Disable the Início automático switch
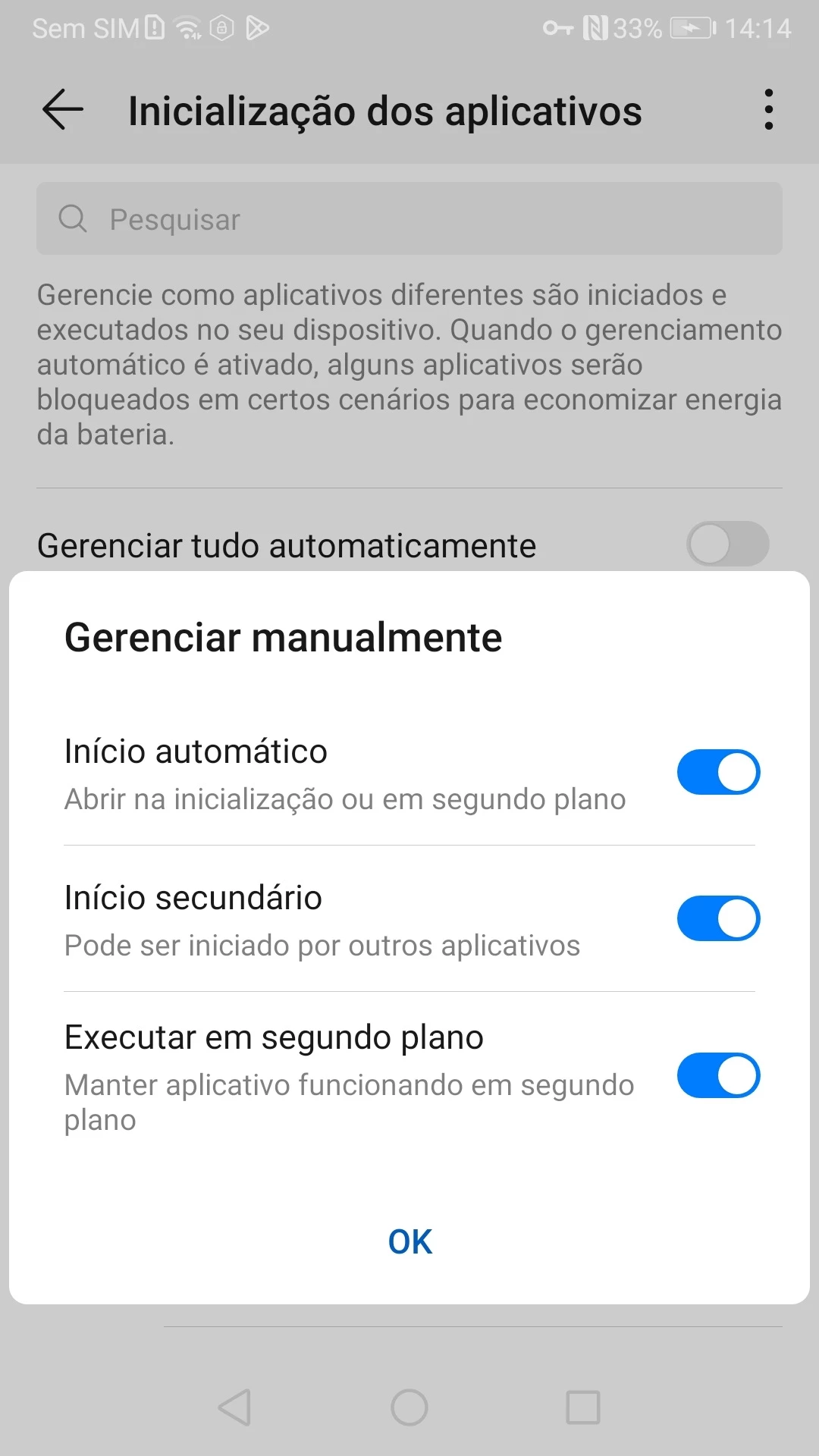The image size is (819, 1456). (x=718, y=772)
